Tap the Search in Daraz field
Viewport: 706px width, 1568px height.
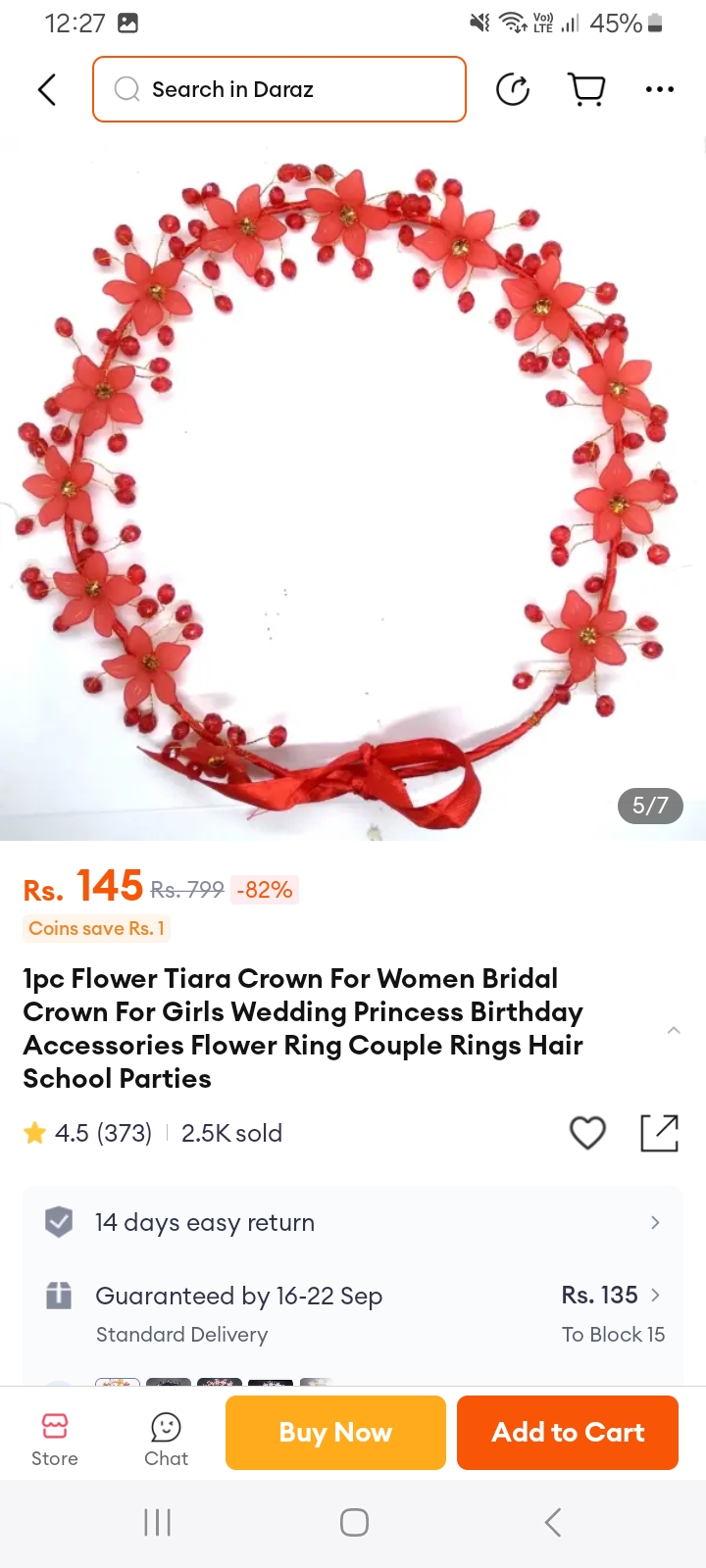(279, 89)
